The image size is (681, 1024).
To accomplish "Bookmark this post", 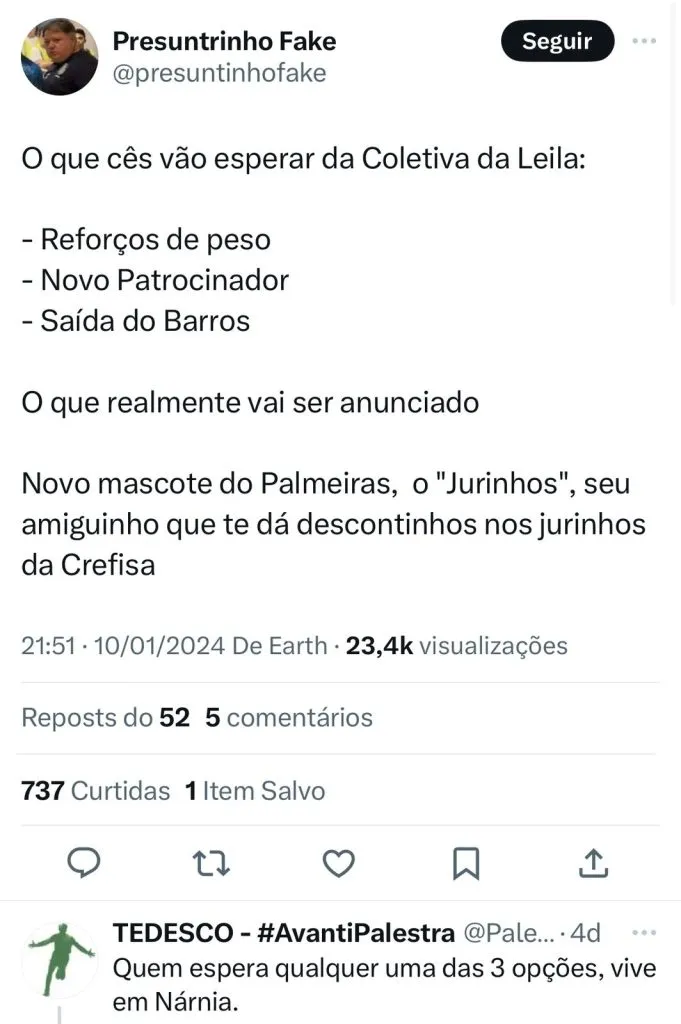I will coord(466,862).
